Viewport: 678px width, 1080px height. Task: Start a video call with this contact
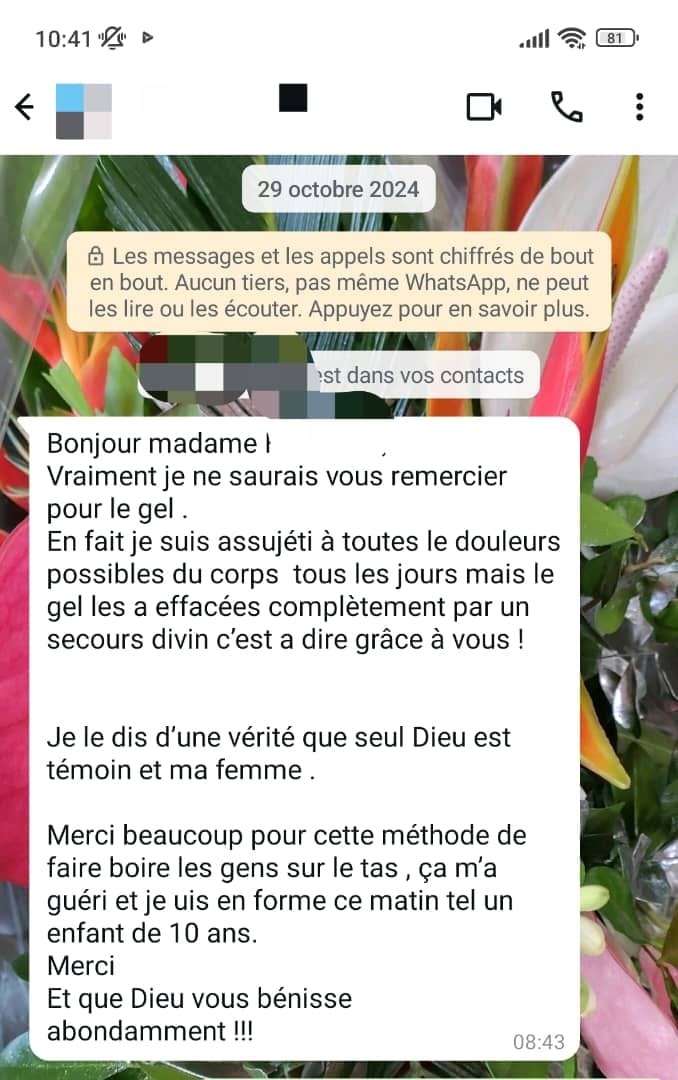coord(484,107)
